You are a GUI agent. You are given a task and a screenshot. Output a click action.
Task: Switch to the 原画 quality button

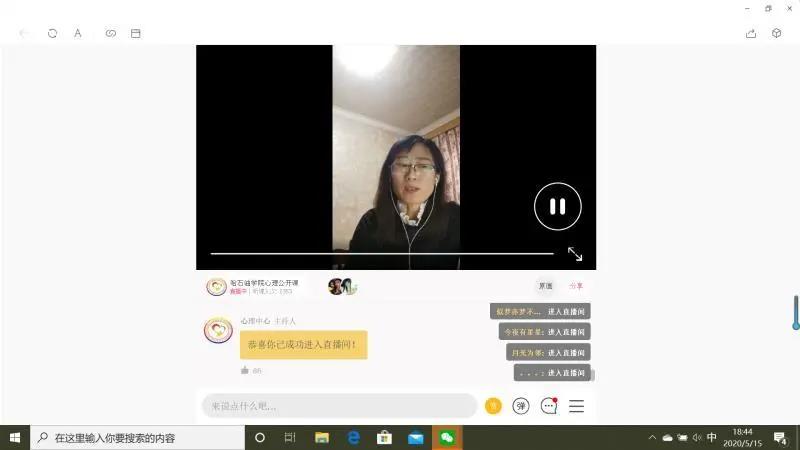545,286
